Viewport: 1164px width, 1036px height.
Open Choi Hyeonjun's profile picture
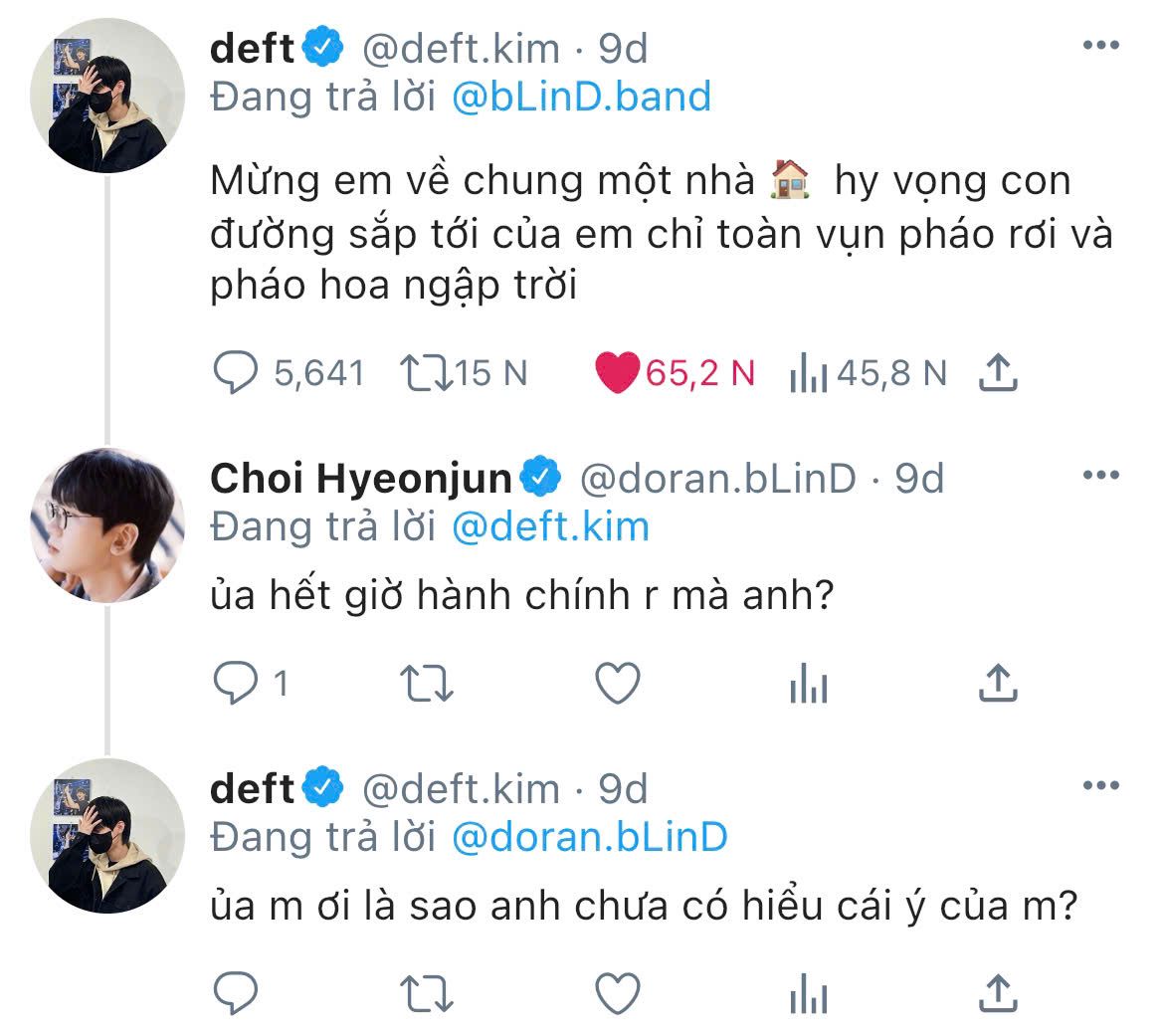pos(107,524)
